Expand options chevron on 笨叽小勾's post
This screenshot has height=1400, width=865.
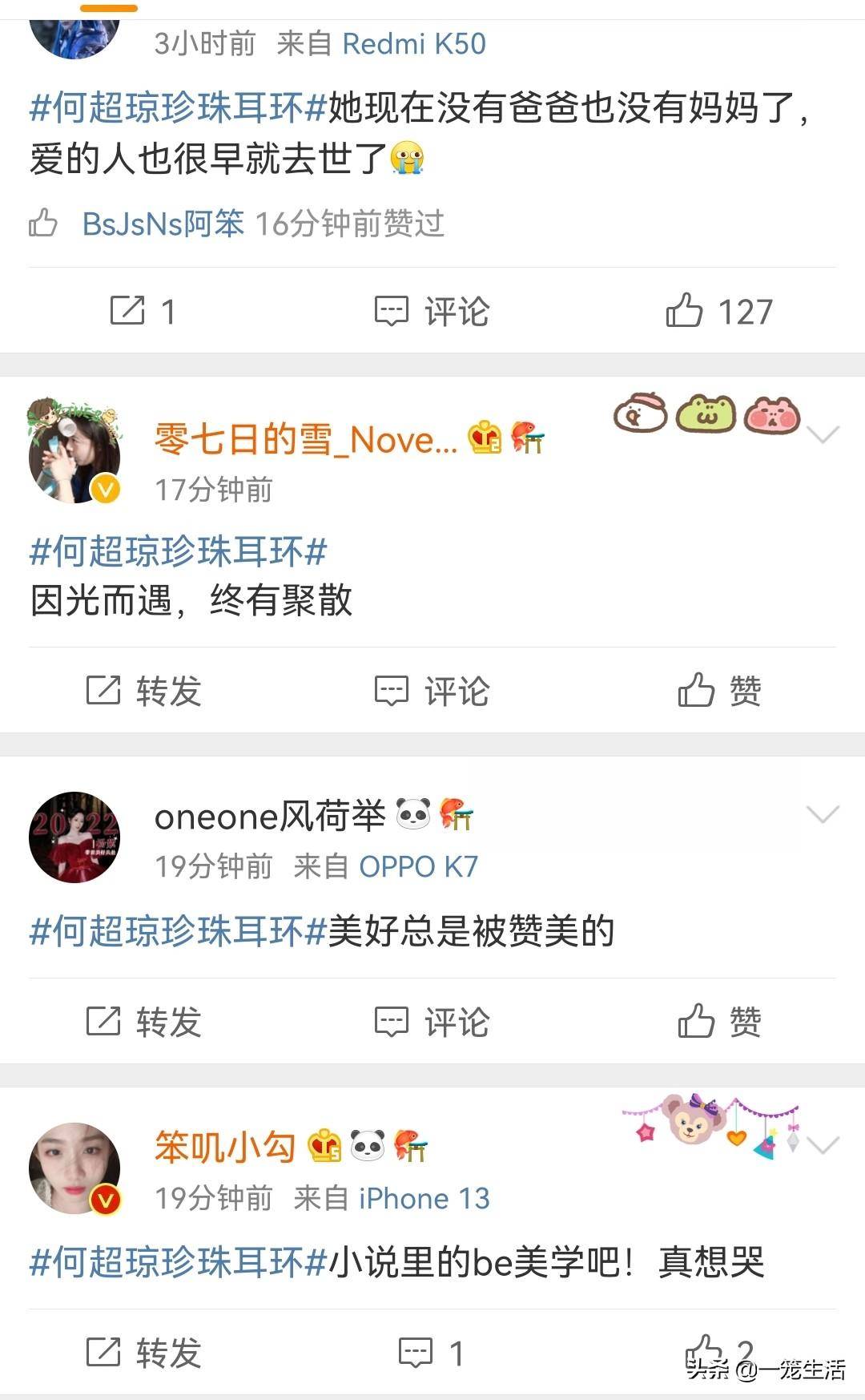823,1145
